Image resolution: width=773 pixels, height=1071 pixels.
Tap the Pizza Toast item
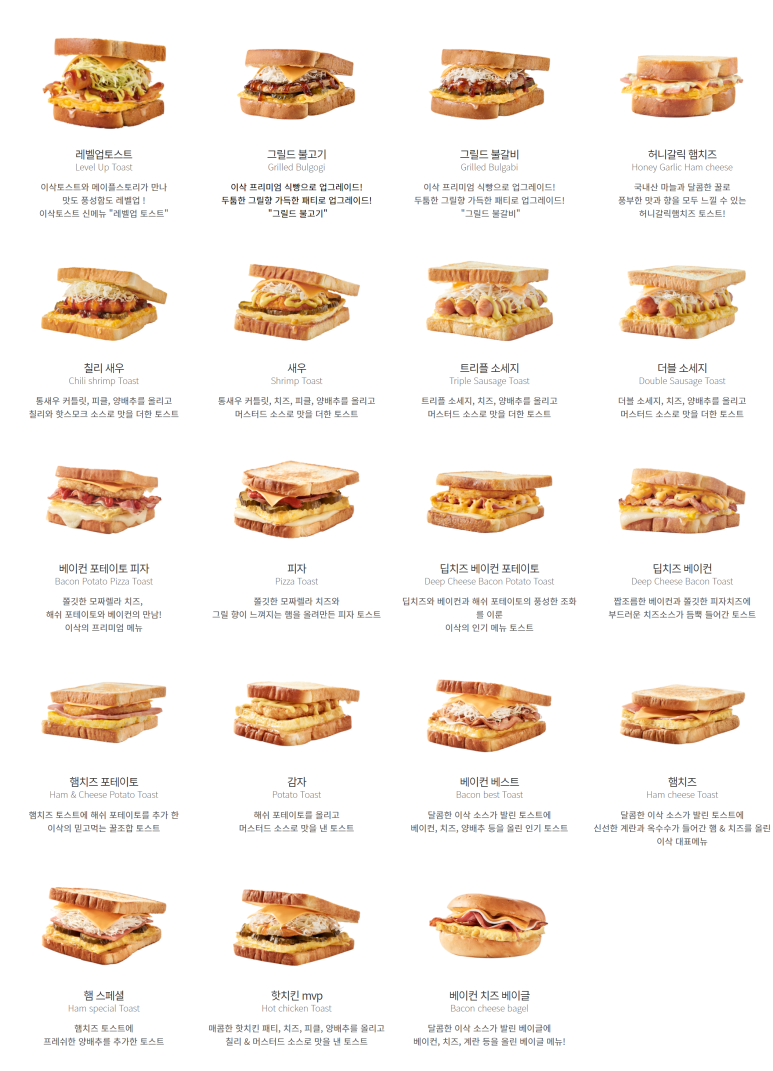click(x=296, y=499)
